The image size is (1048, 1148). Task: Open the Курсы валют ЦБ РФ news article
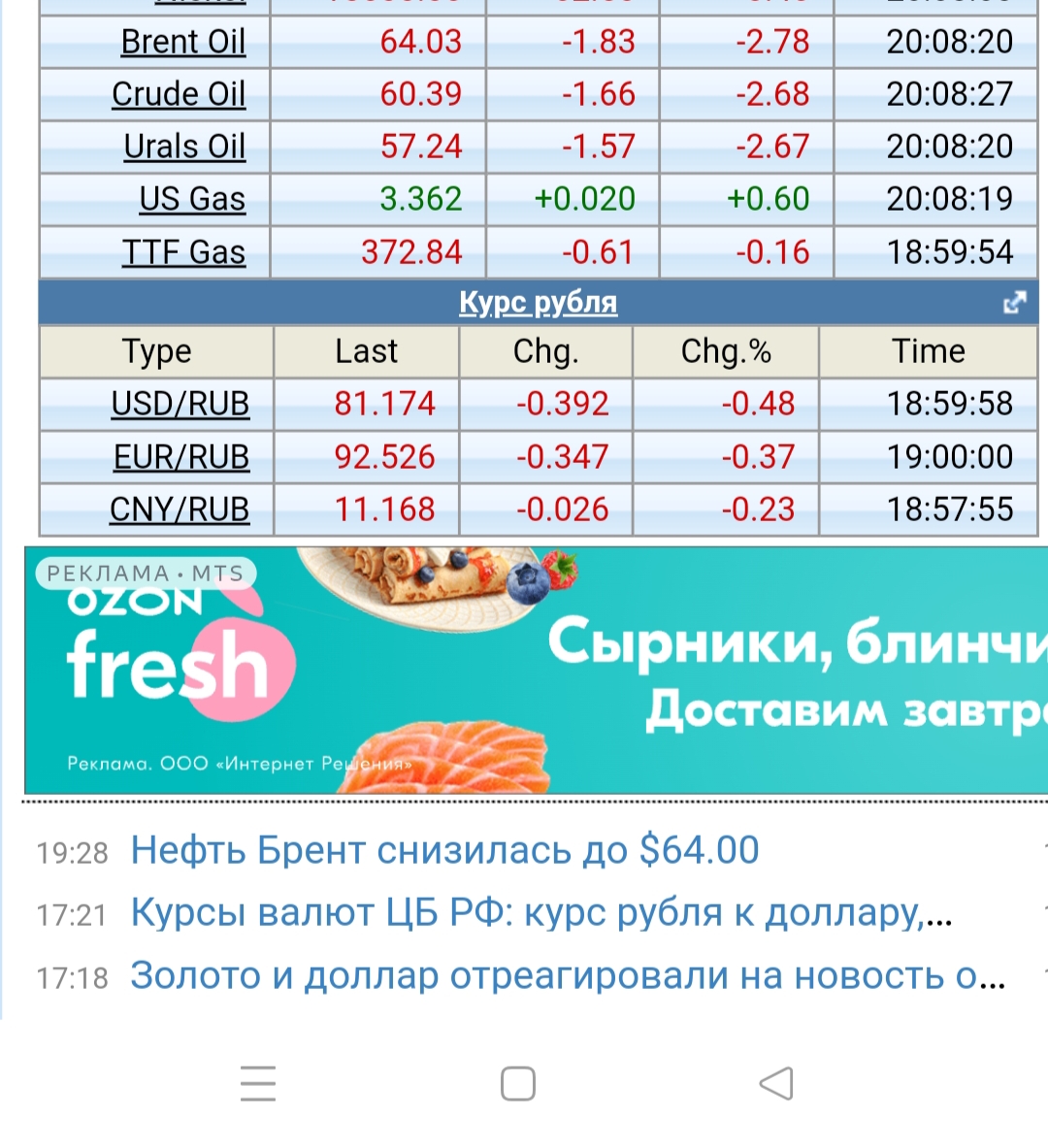click(x=540, y=913)
